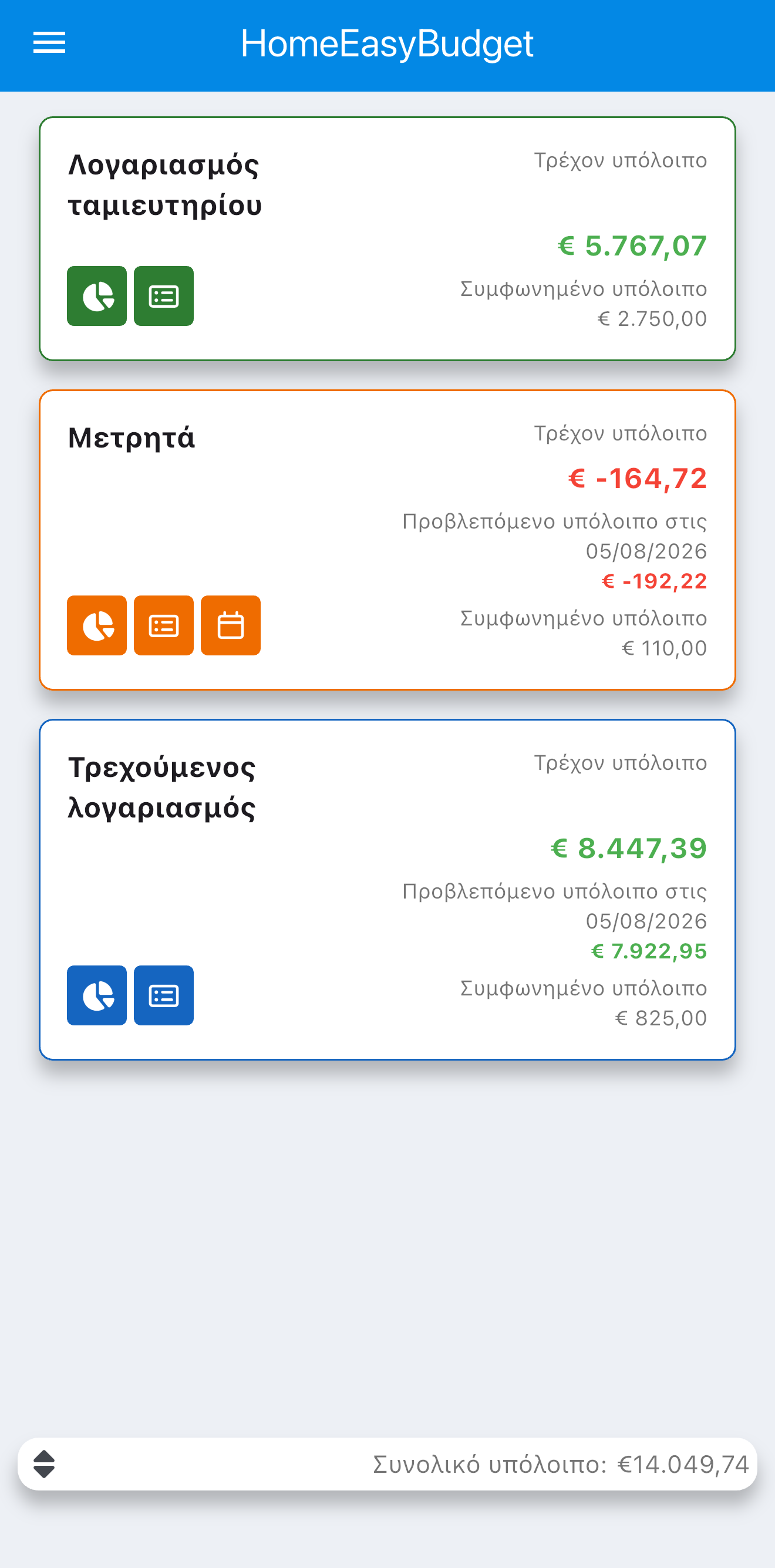View the transactions list for Μετρητά
Image resolution: width=775 pixels, height=1568 pixels.
click(x=164, y=625)
